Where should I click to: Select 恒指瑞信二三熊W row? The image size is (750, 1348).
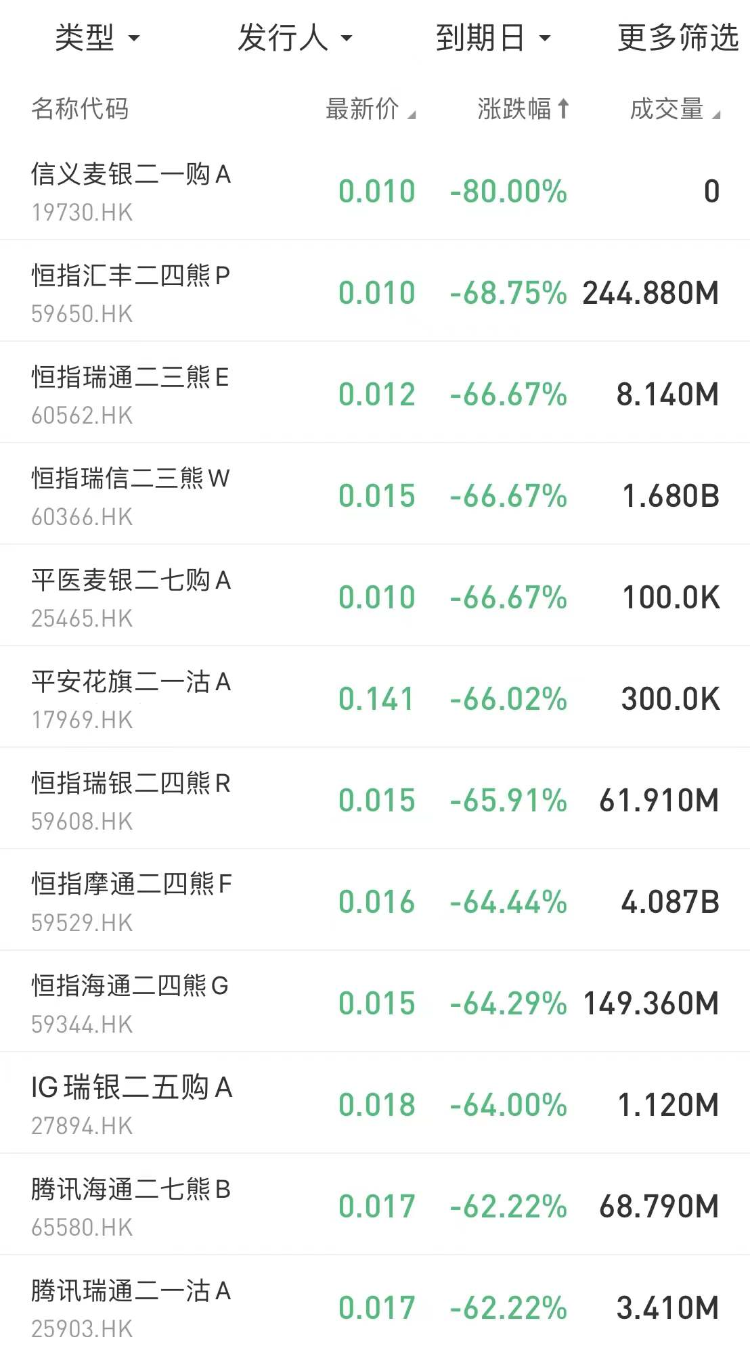pyautogui.click(x=375, y=494)
